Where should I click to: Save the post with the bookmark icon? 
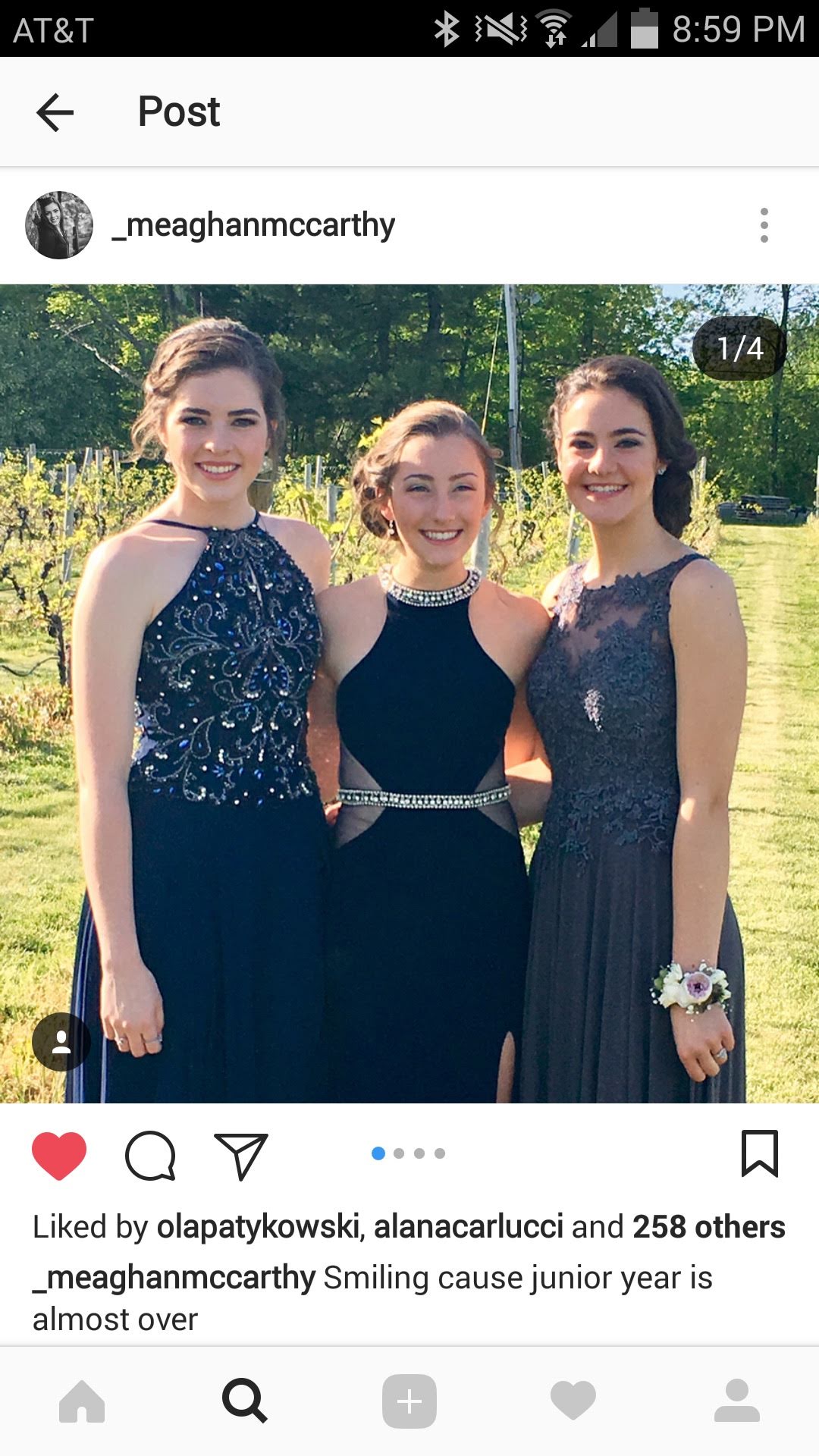pyautogui.click(x=760, y=1153)
